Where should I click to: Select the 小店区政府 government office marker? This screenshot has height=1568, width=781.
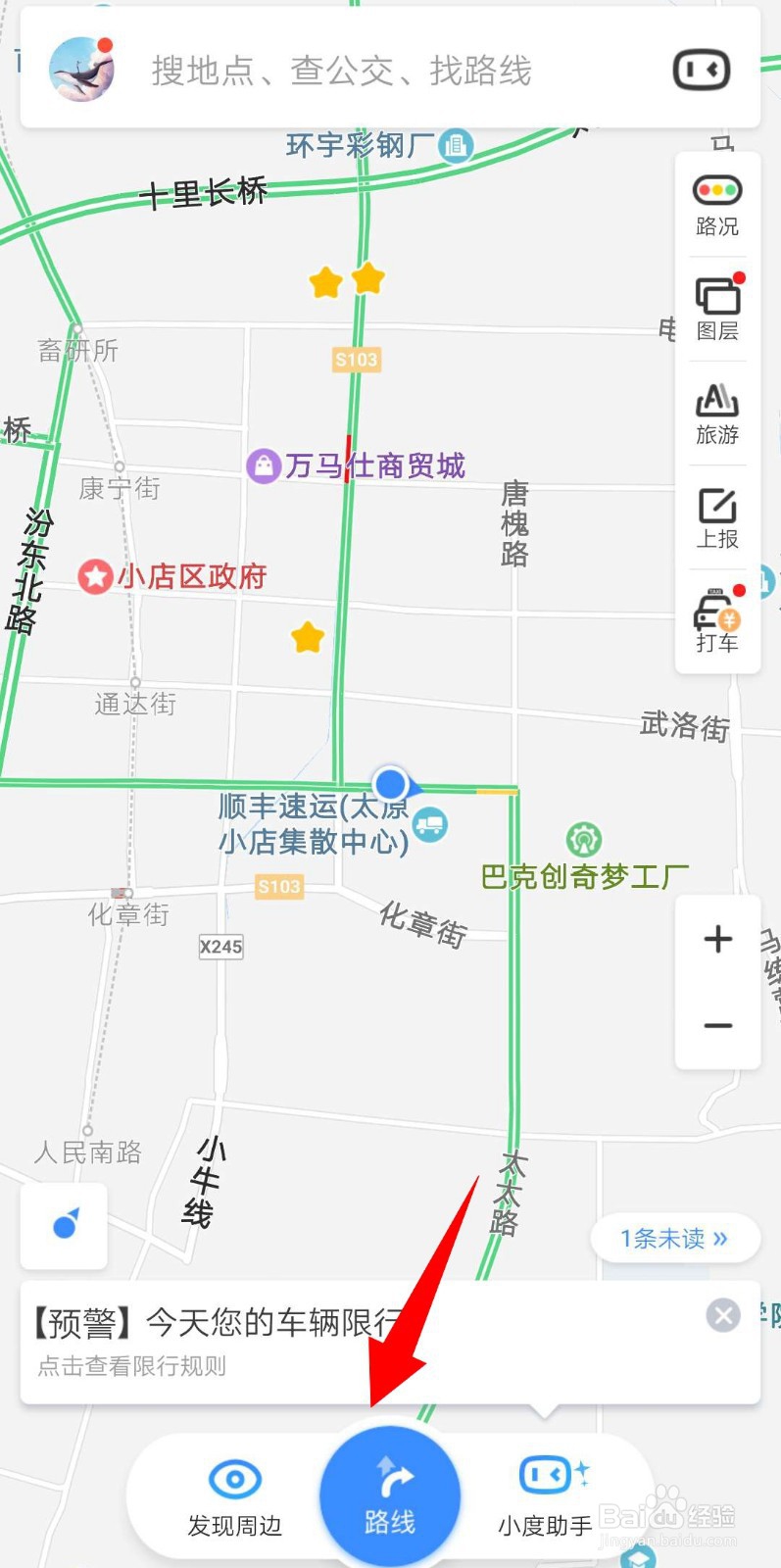click(94, 577)
